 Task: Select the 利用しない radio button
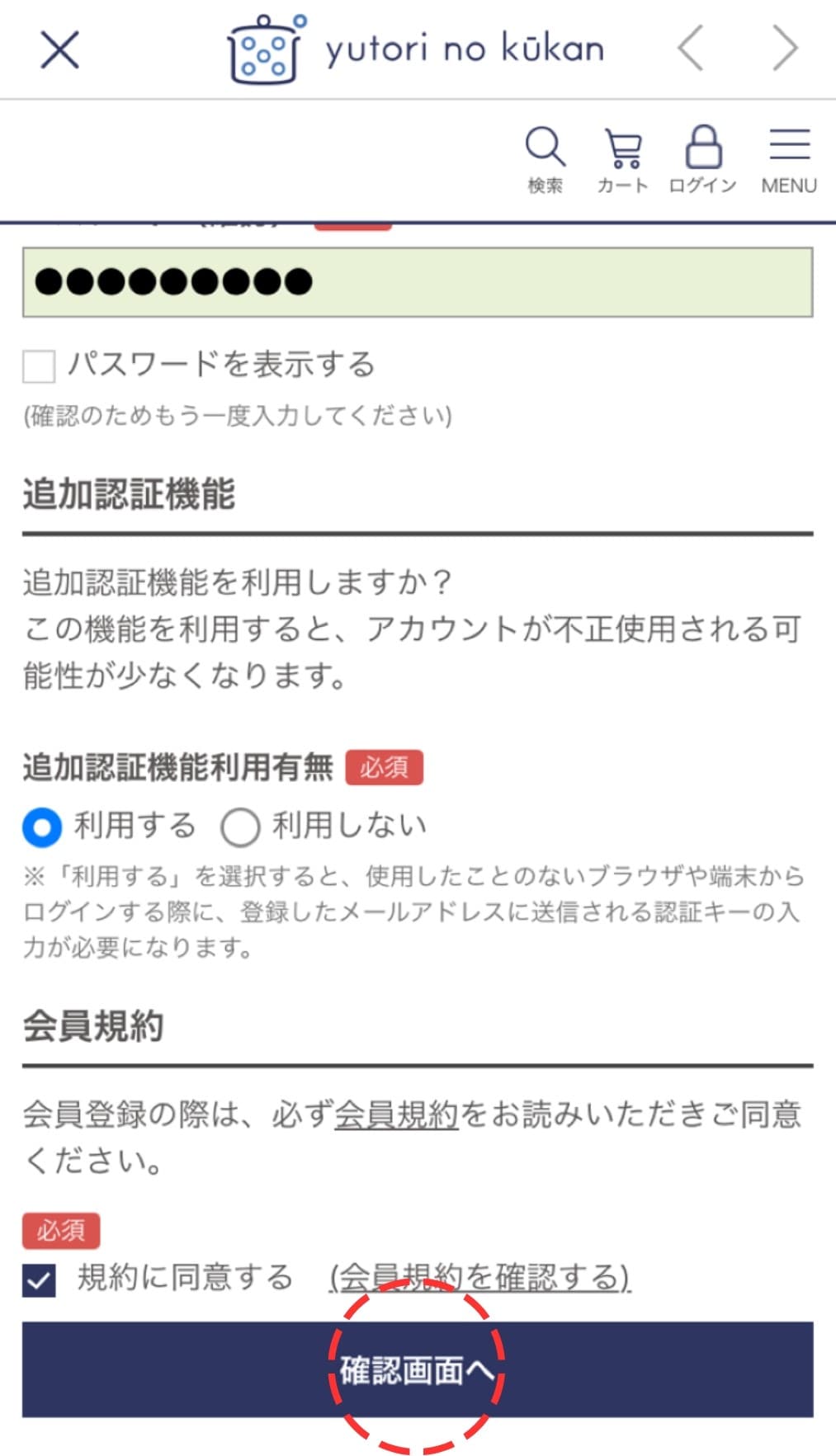[240, 827]
